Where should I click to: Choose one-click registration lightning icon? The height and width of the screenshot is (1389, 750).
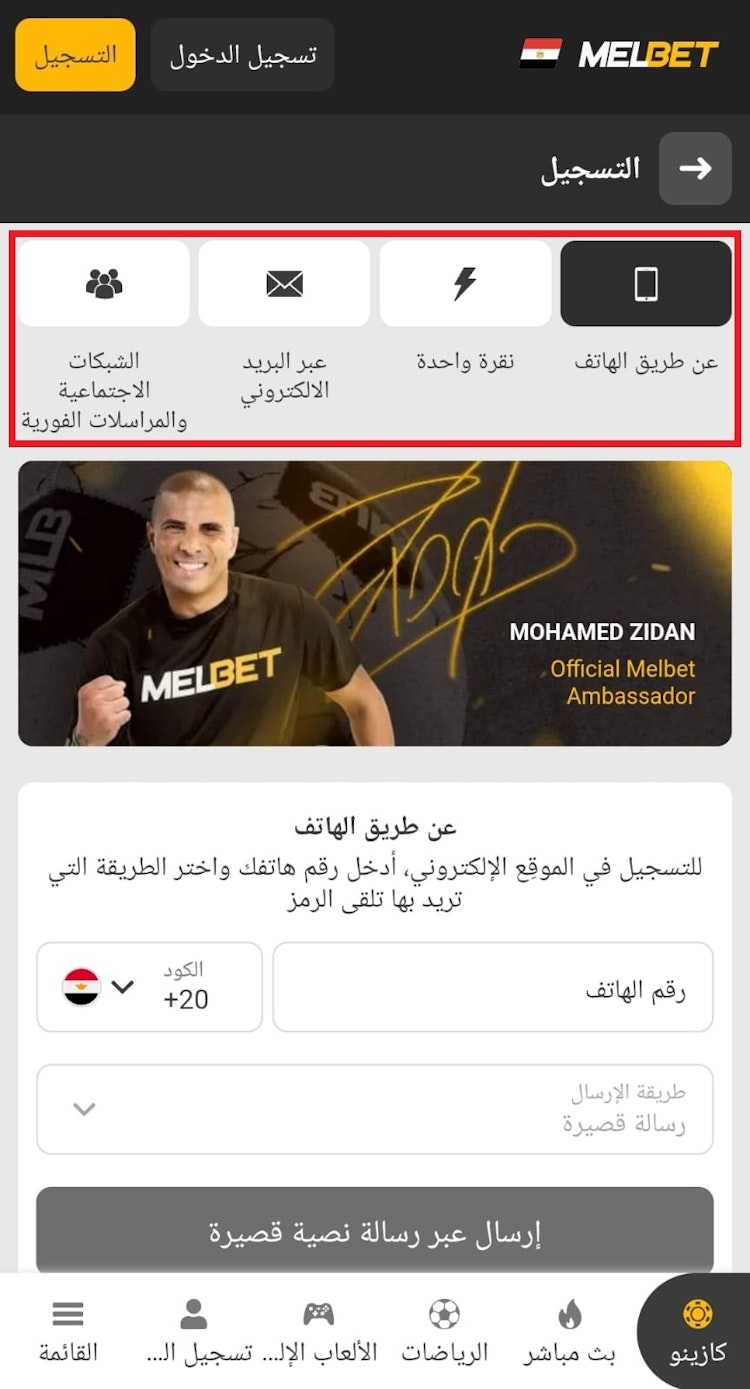pyautogui.click(x=465, y=284)
